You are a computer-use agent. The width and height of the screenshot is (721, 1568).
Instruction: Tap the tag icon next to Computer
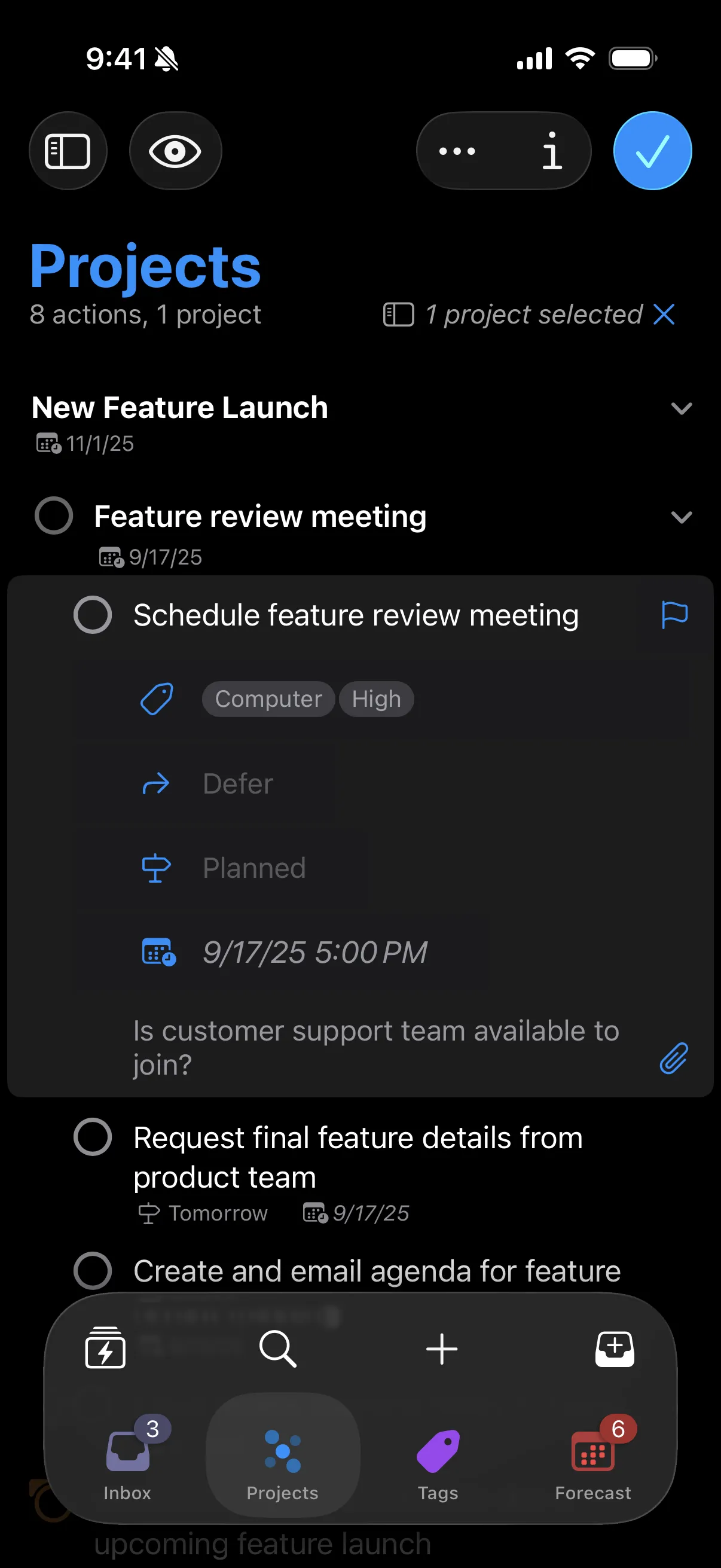click(x=157, y=698)
